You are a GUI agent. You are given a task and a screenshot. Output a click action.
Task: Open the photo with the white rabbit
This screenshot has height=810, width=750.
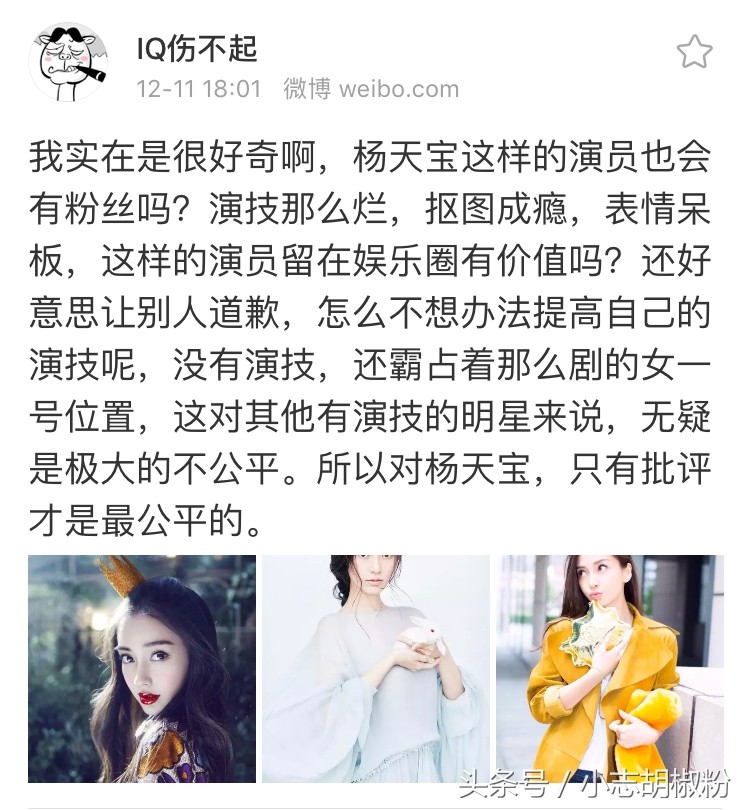pos(375,668)
